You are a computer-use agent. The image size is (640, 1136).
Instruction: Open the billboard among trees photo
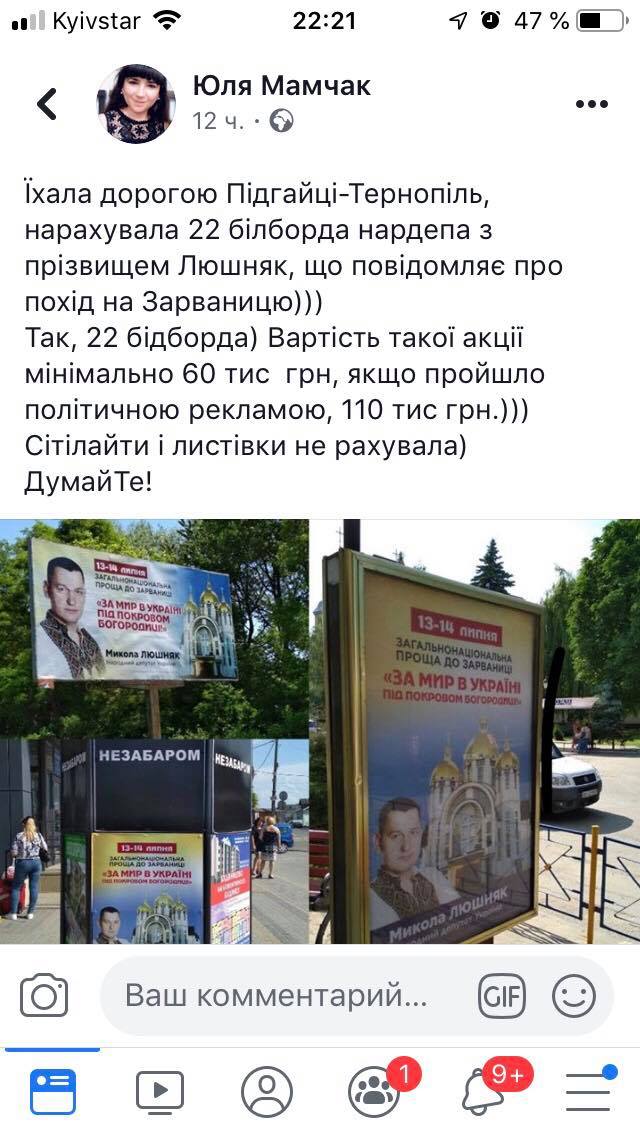click(154, 627)
